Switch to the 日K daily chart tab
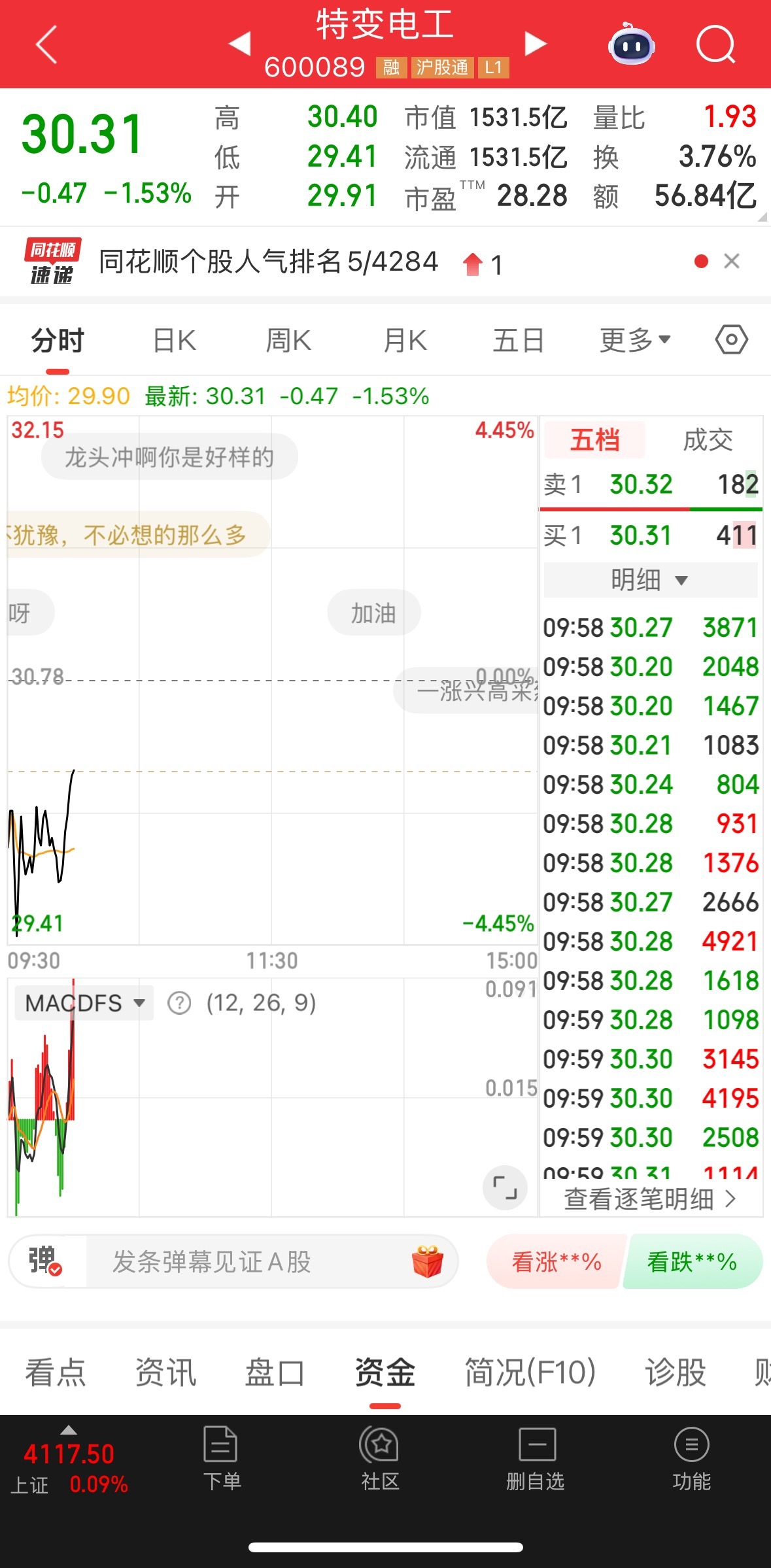 (x=173, y=339)
